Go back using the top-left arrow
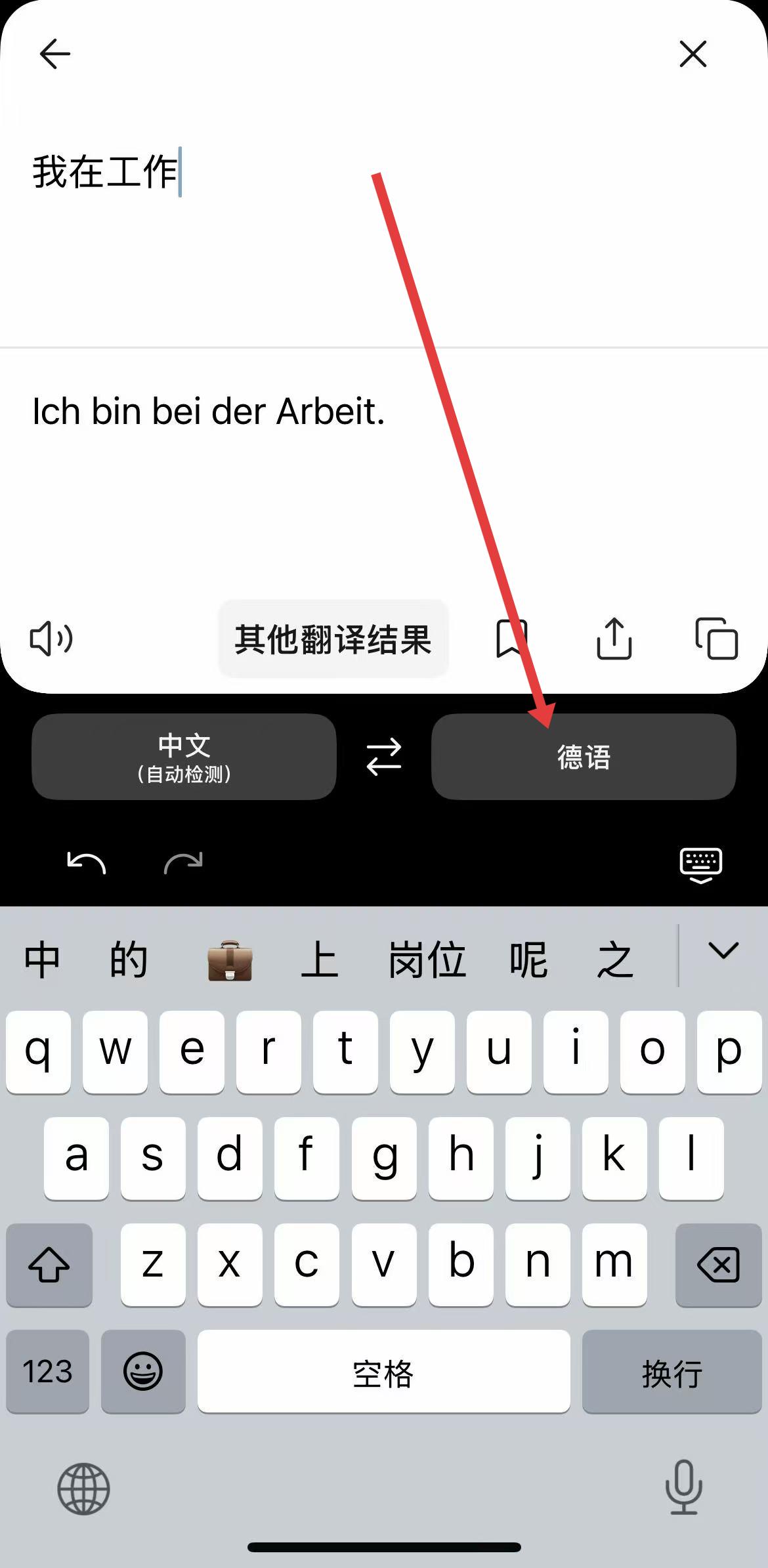 tap(55, 54)
